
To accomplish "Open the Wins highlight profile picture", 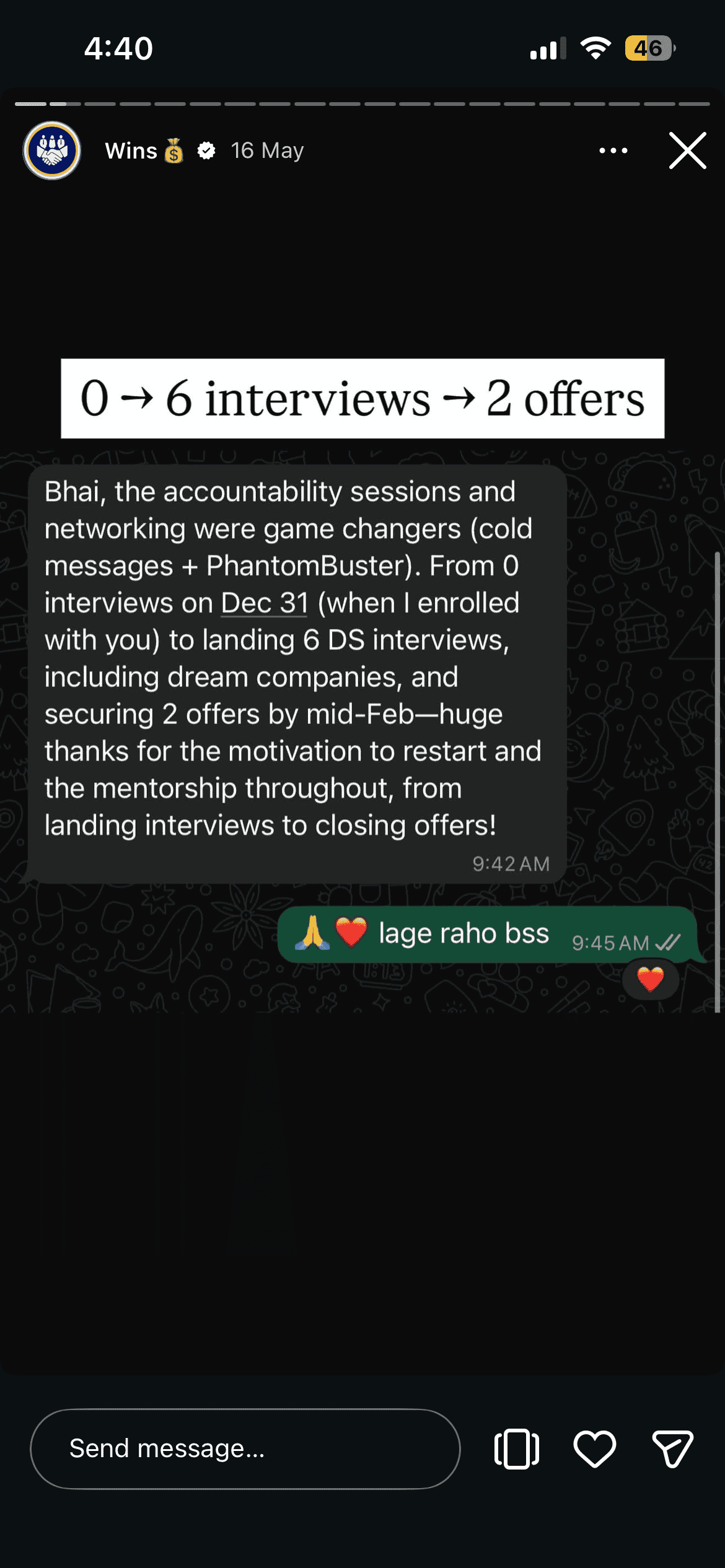I will pyautogui.click(x=52, y=150).
